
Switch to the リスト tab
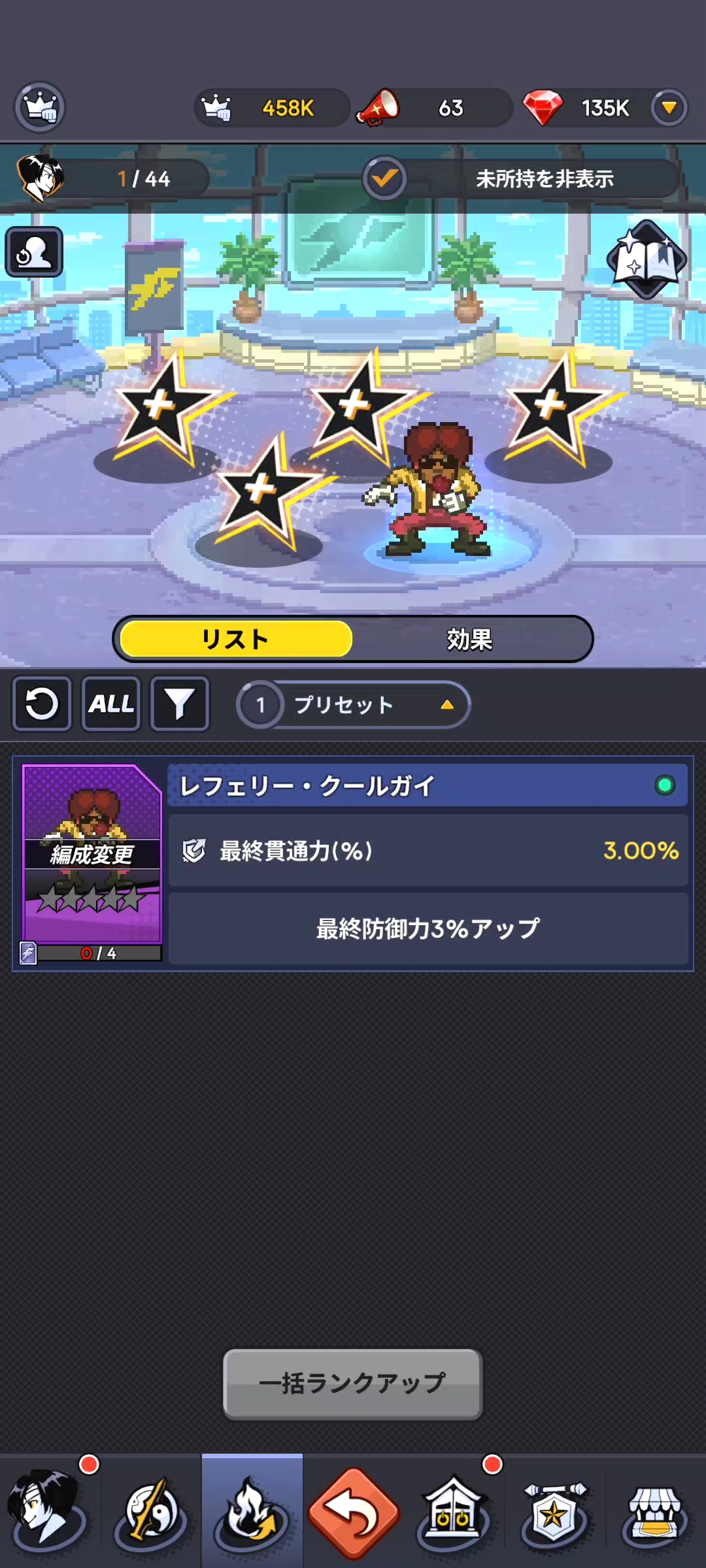tap(236, 639)
